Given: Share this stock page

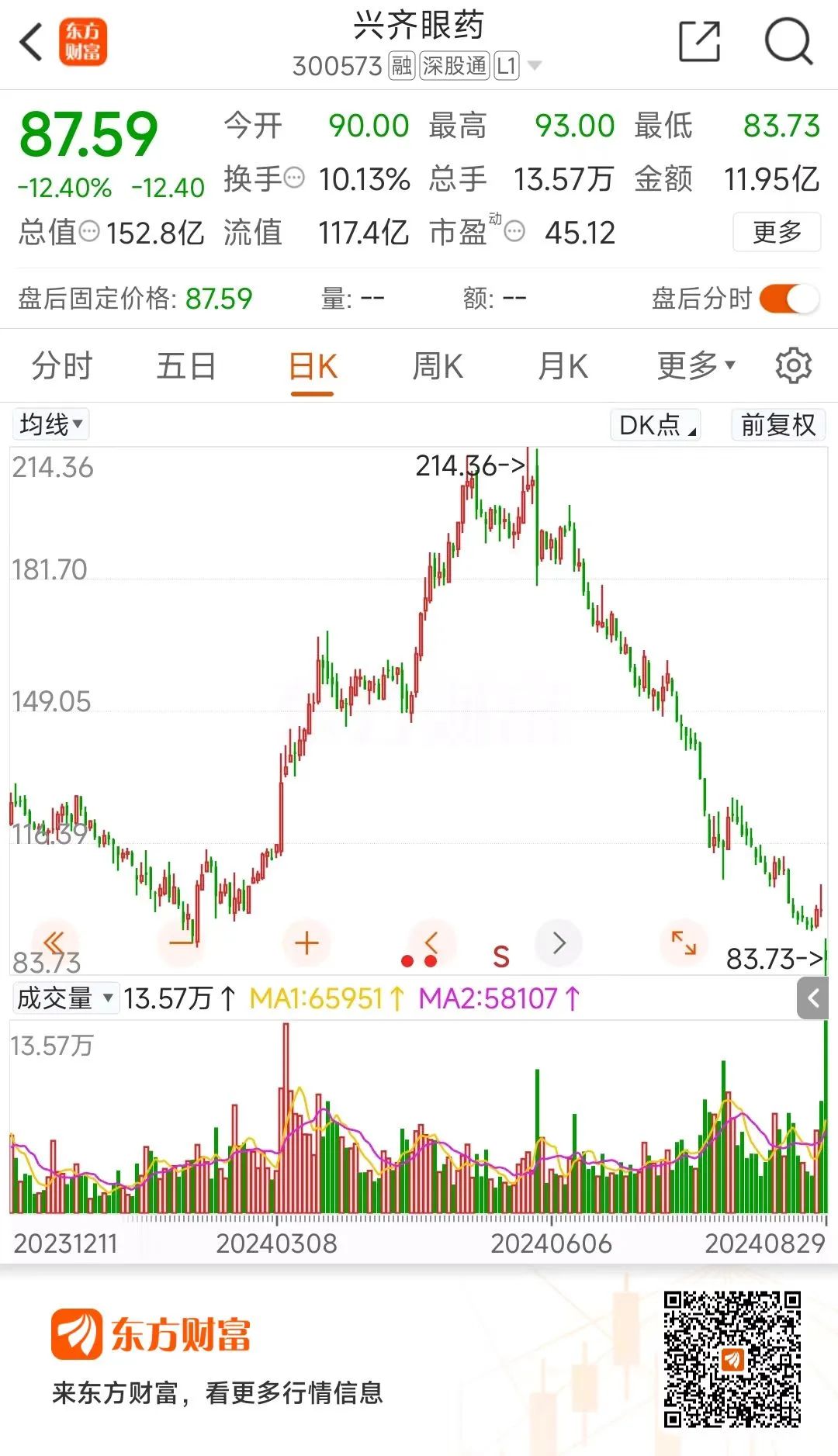Looking at the screenshot, I should click(x=699, y=42).
